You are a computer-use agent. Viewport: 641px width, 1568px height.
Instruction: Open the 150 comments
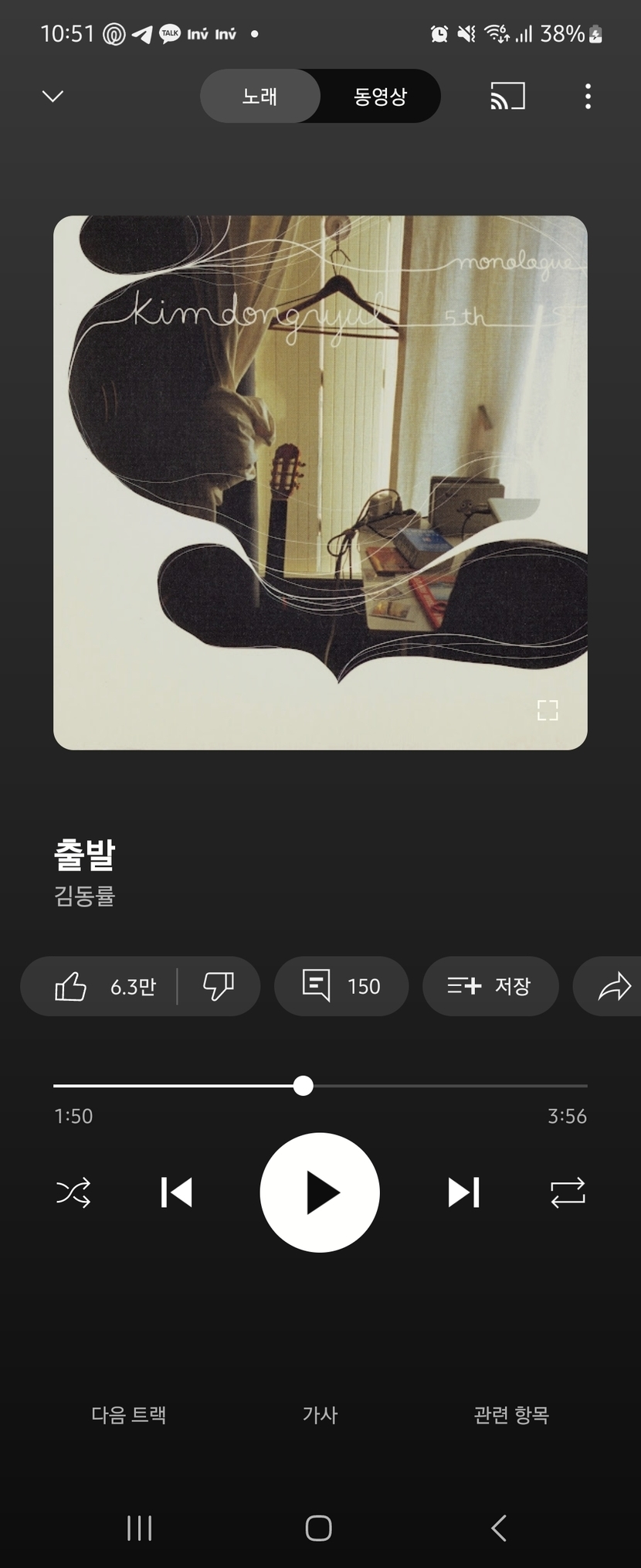click(341, 986)
